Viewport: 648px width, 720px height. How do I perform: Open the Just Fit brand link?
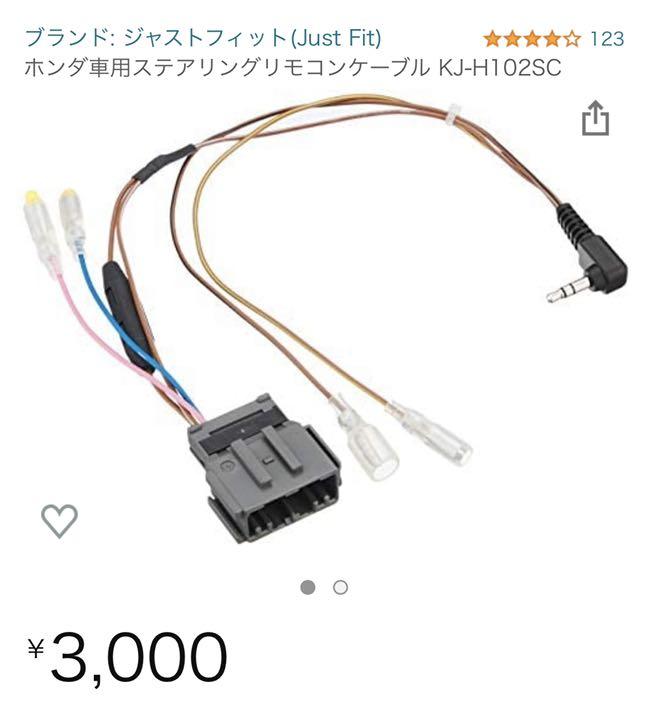coord(203,38)
